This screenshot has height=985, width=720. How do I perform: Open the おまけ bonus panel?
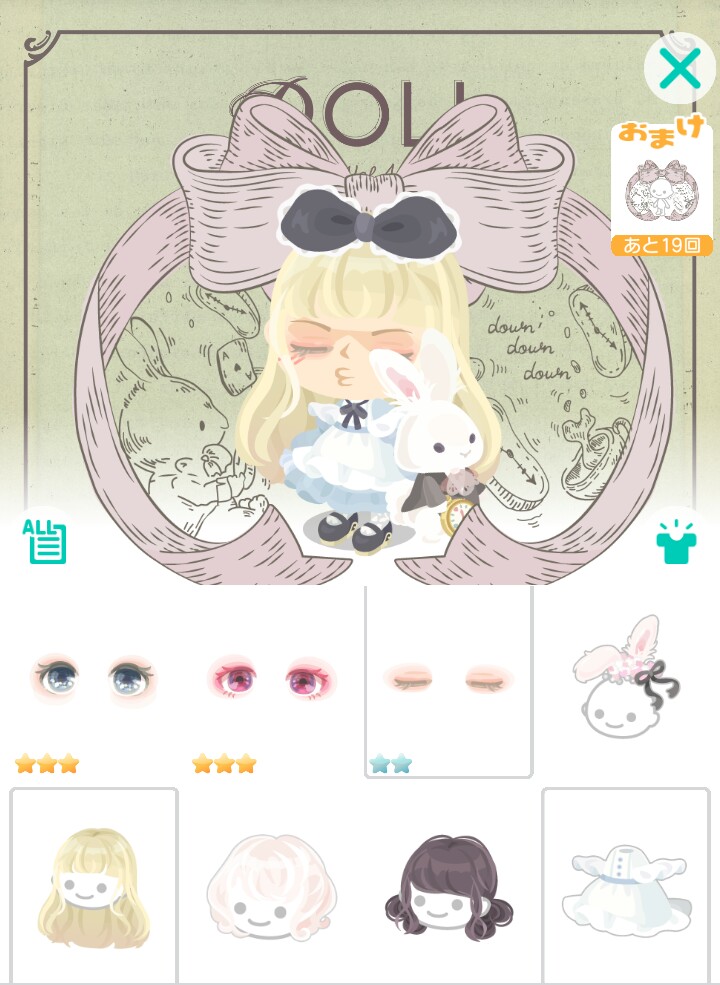661,190
